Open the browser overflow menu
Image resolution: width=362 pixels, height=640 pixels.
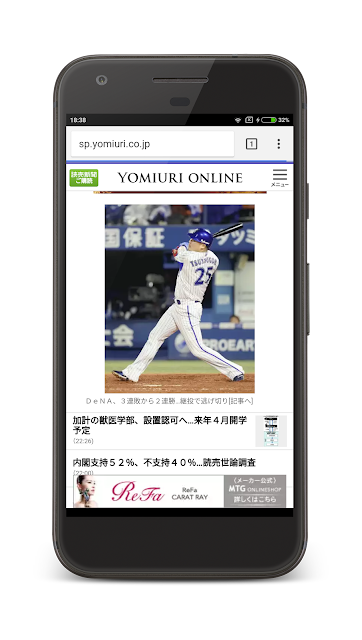pyautogui.click(x=278, y=144)
